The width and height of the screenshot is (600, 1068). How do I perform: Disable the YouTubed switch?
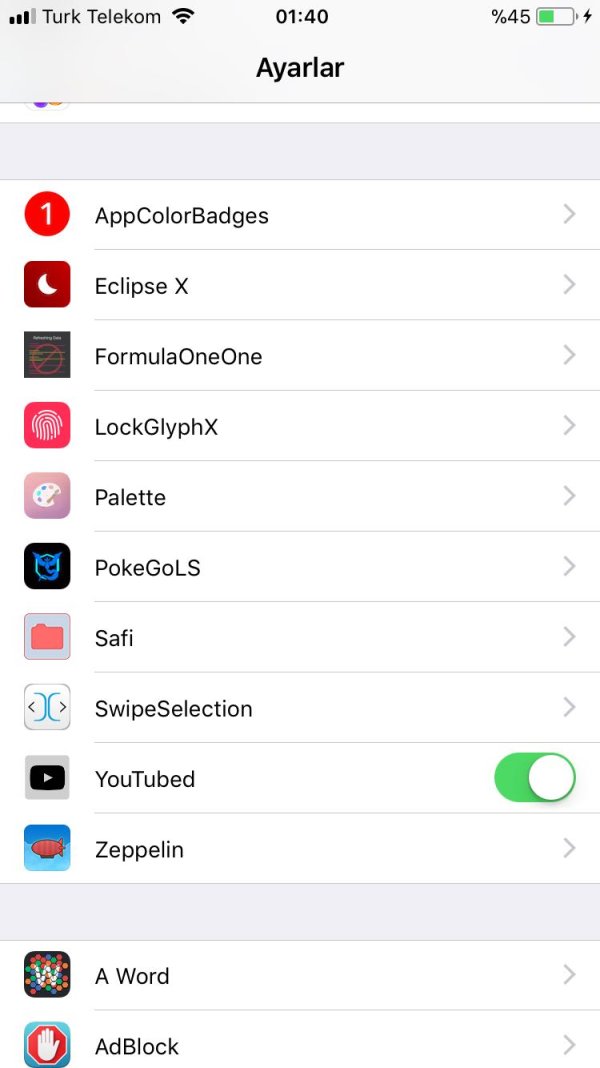[535, 778]
